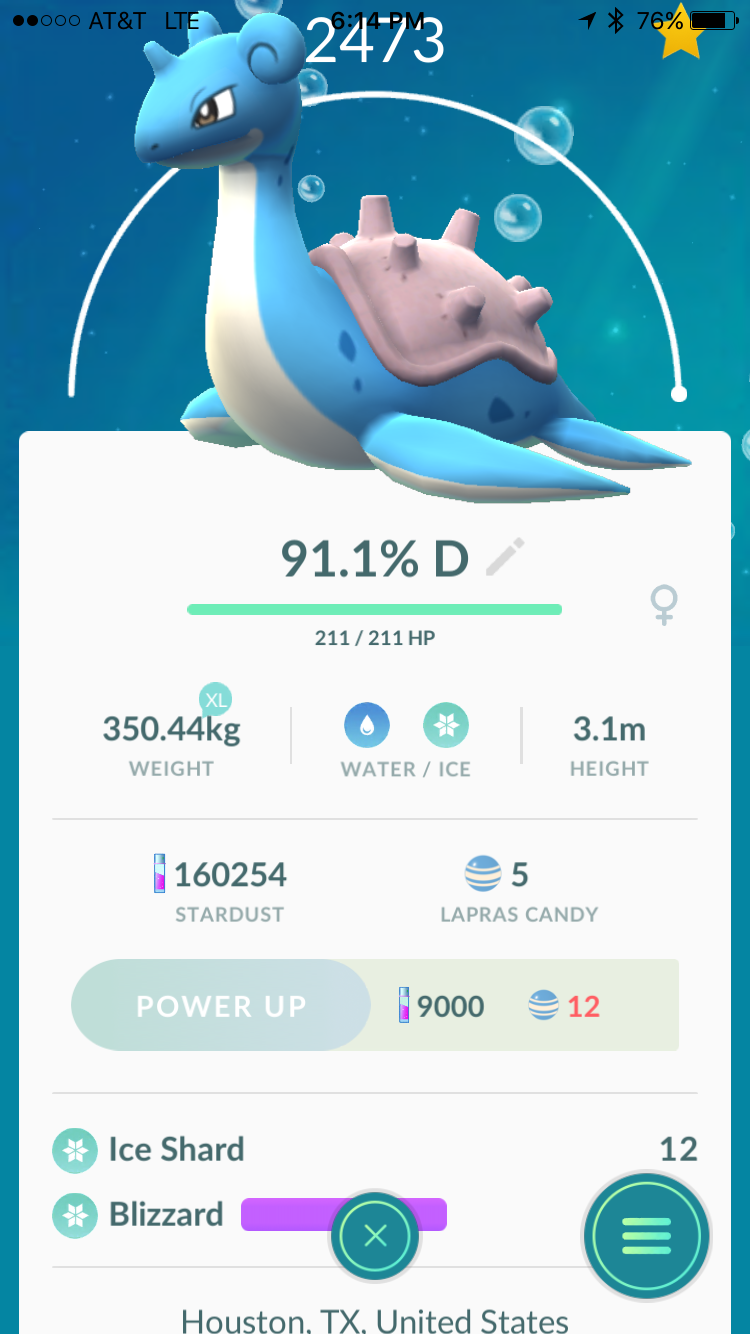Tap the Power Up button
The image size is (750, 1334).
(x=221, y=1005)
